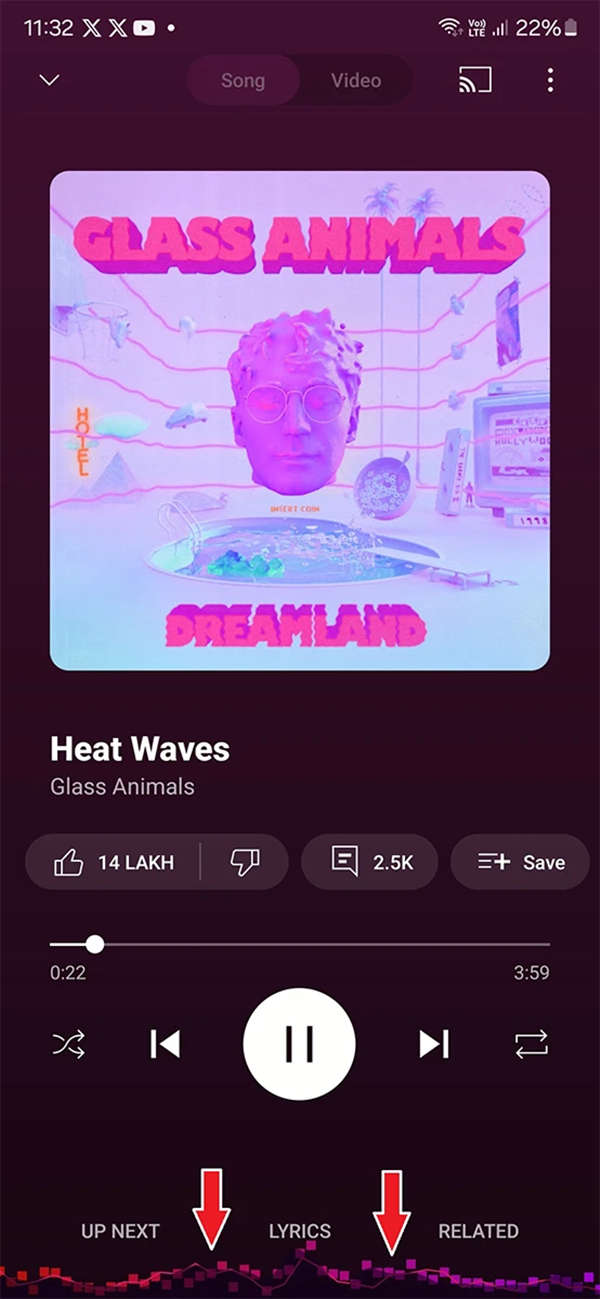The image size is (600, 1299).
Task: Show the Lyrics tab
Action: [x=300, y=1231]
